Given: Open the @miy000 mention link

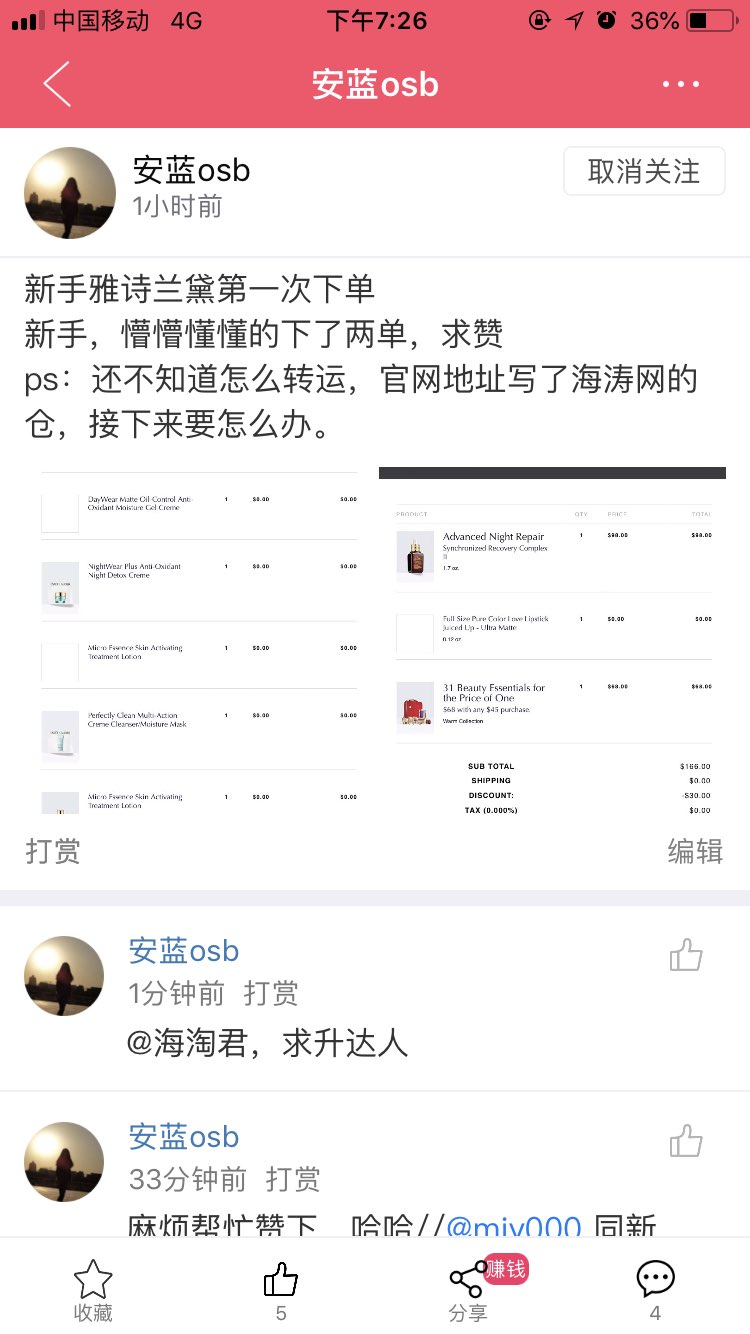Looking at the screenshot, I should click(513, 1226).
